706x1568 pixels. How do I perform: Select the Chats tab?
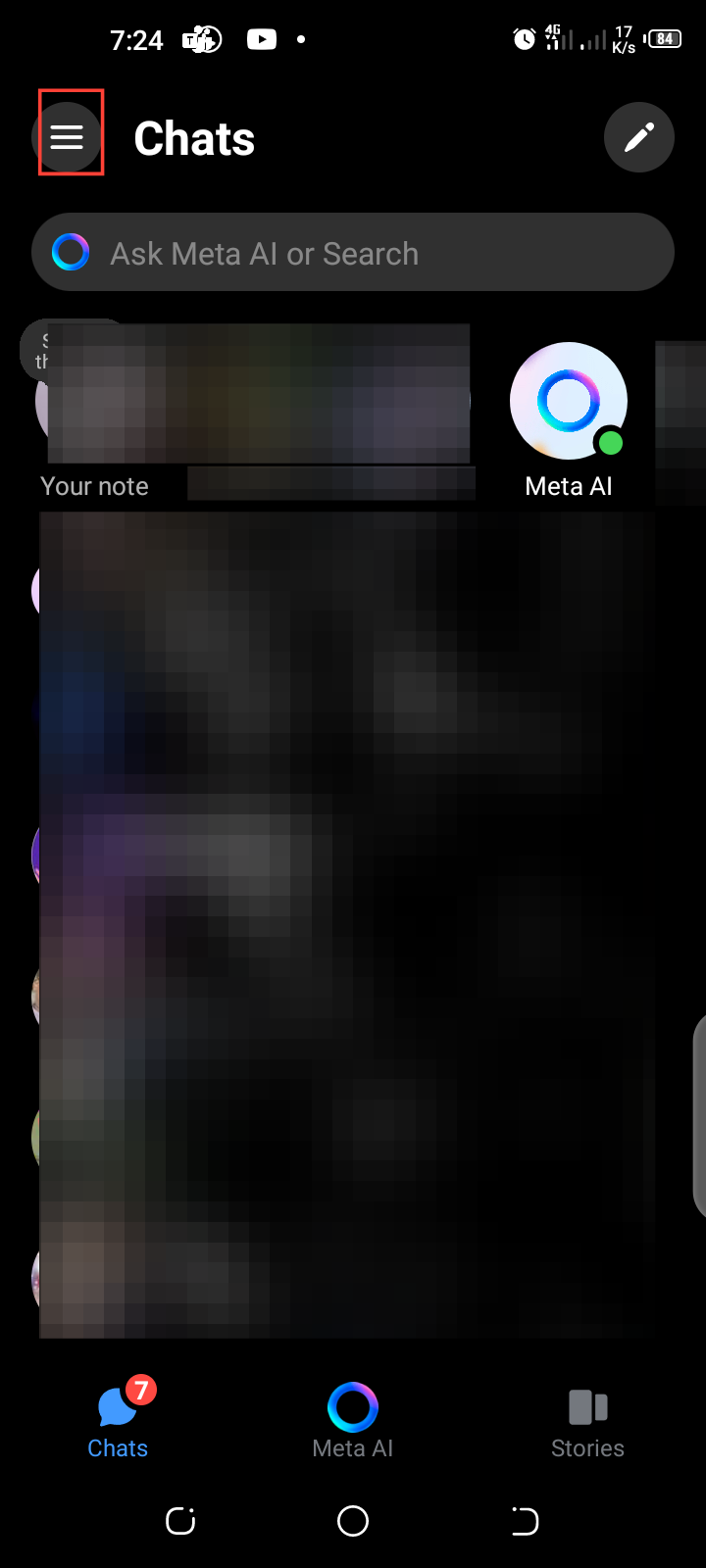point(118,1420)
